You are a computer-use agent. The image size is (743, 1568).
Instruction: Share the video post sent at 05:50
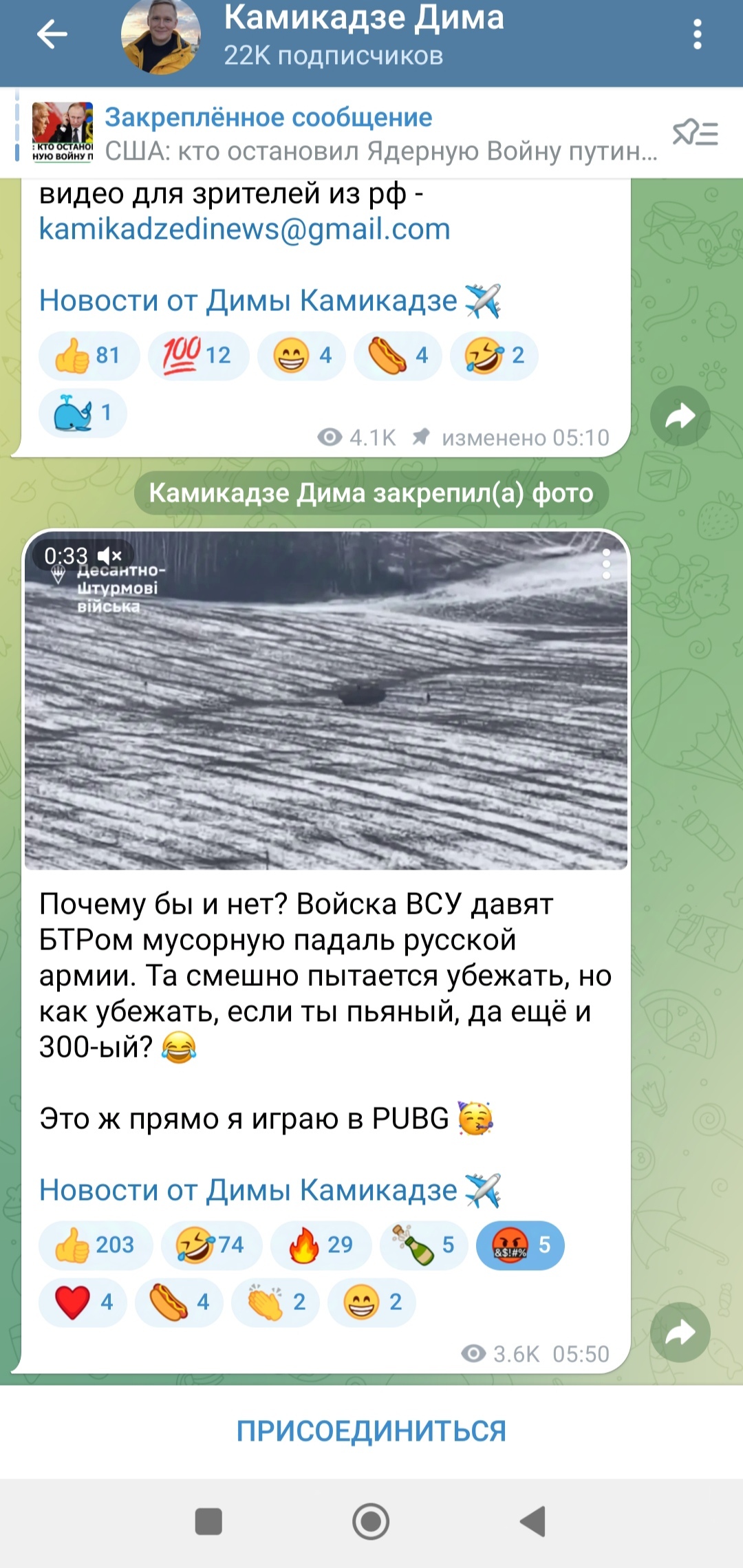pyautogui.click(x=680, y=1333)
